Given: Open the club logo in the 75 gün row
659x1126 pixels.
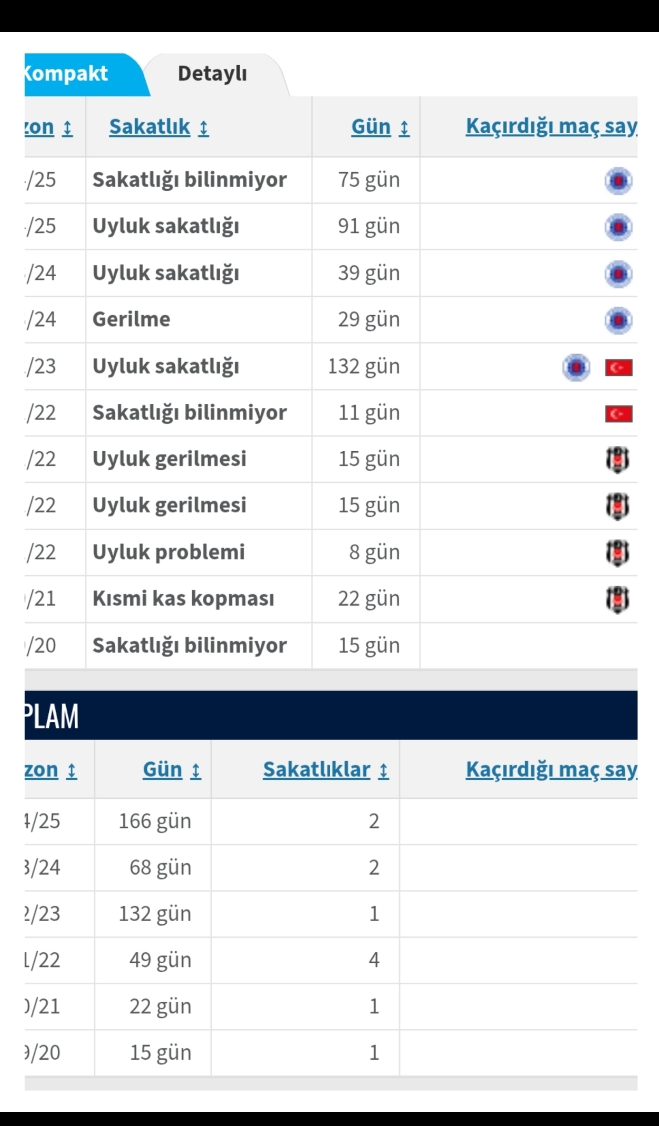Looking at the screenshot, I should click(x=619, y=180).
